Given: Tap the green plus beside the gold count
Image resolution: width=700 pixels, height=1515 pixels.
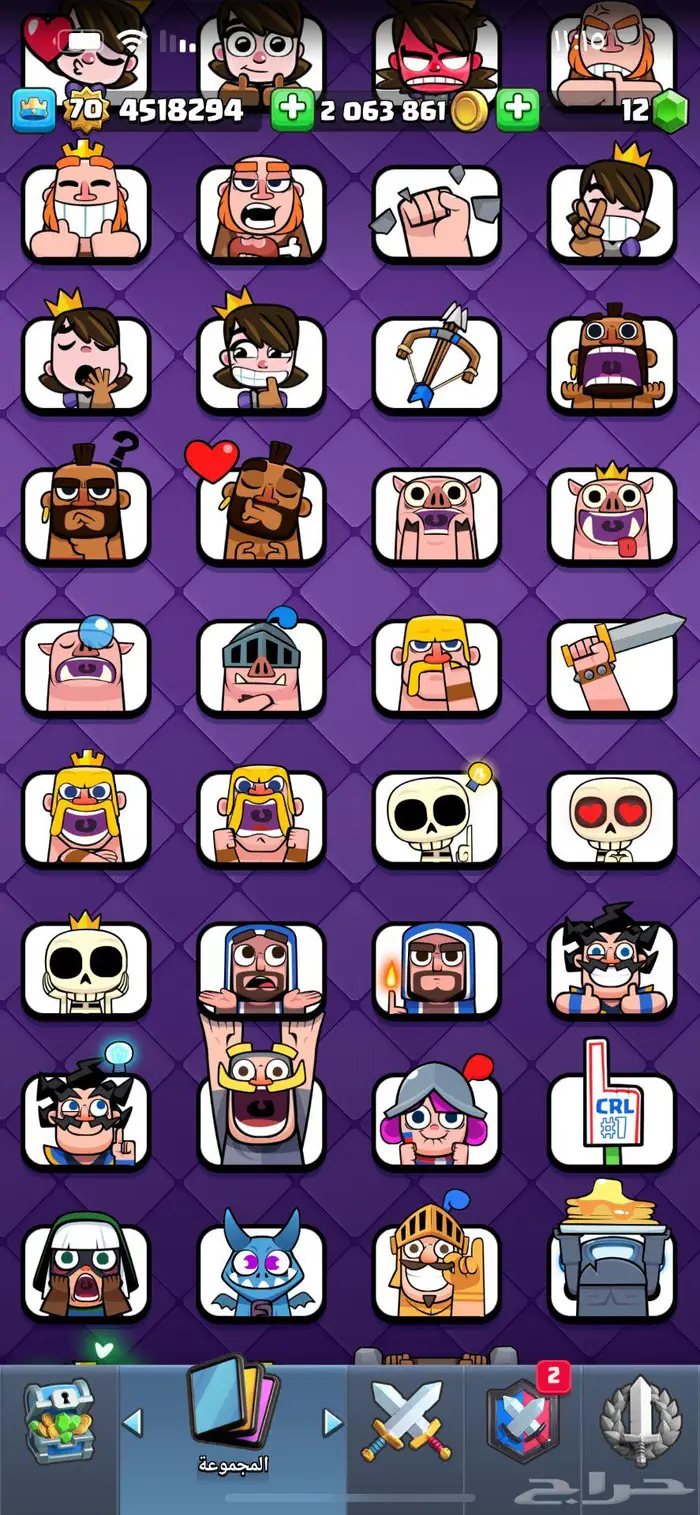Looking at the screenshot, I should coord(291,110).
